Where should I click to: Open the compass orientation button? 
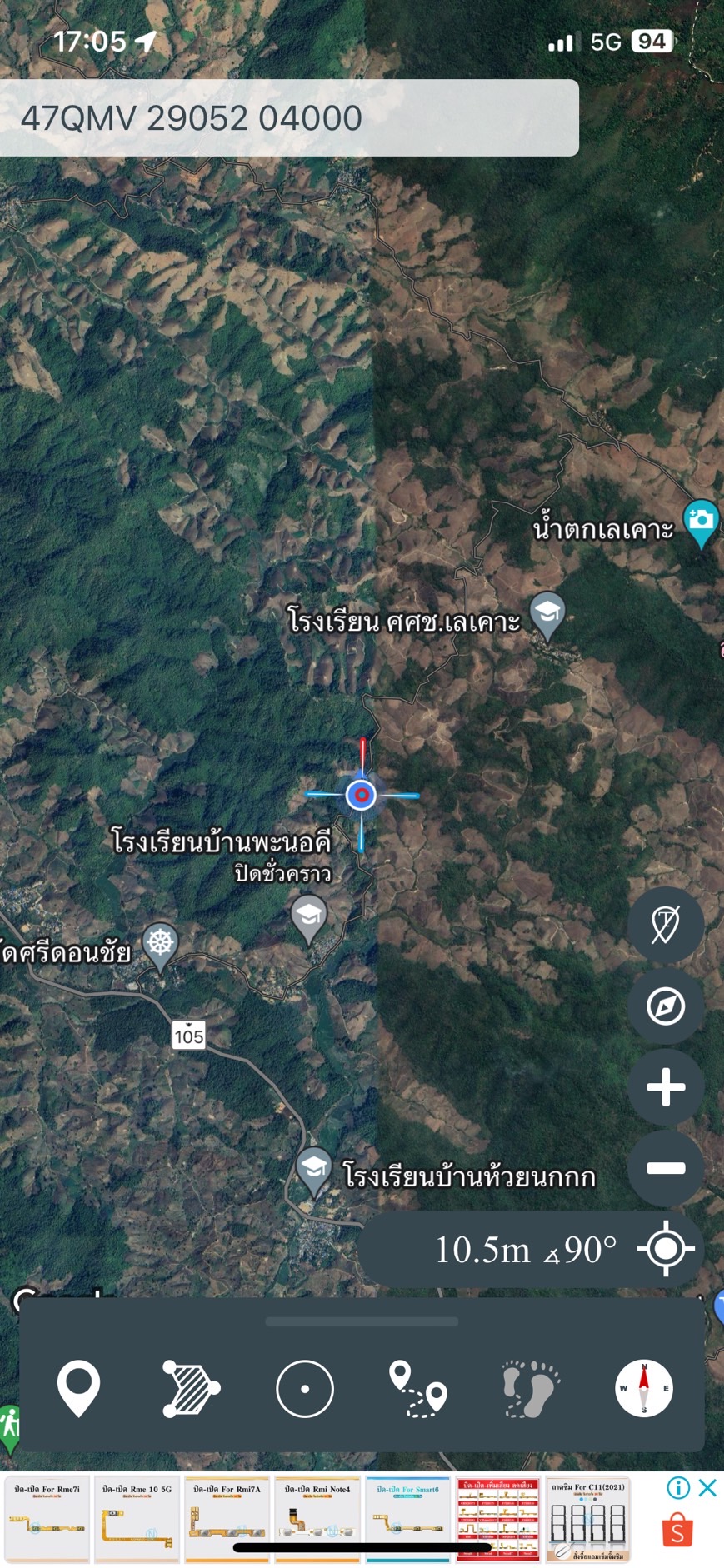(x=666, y=1006)
